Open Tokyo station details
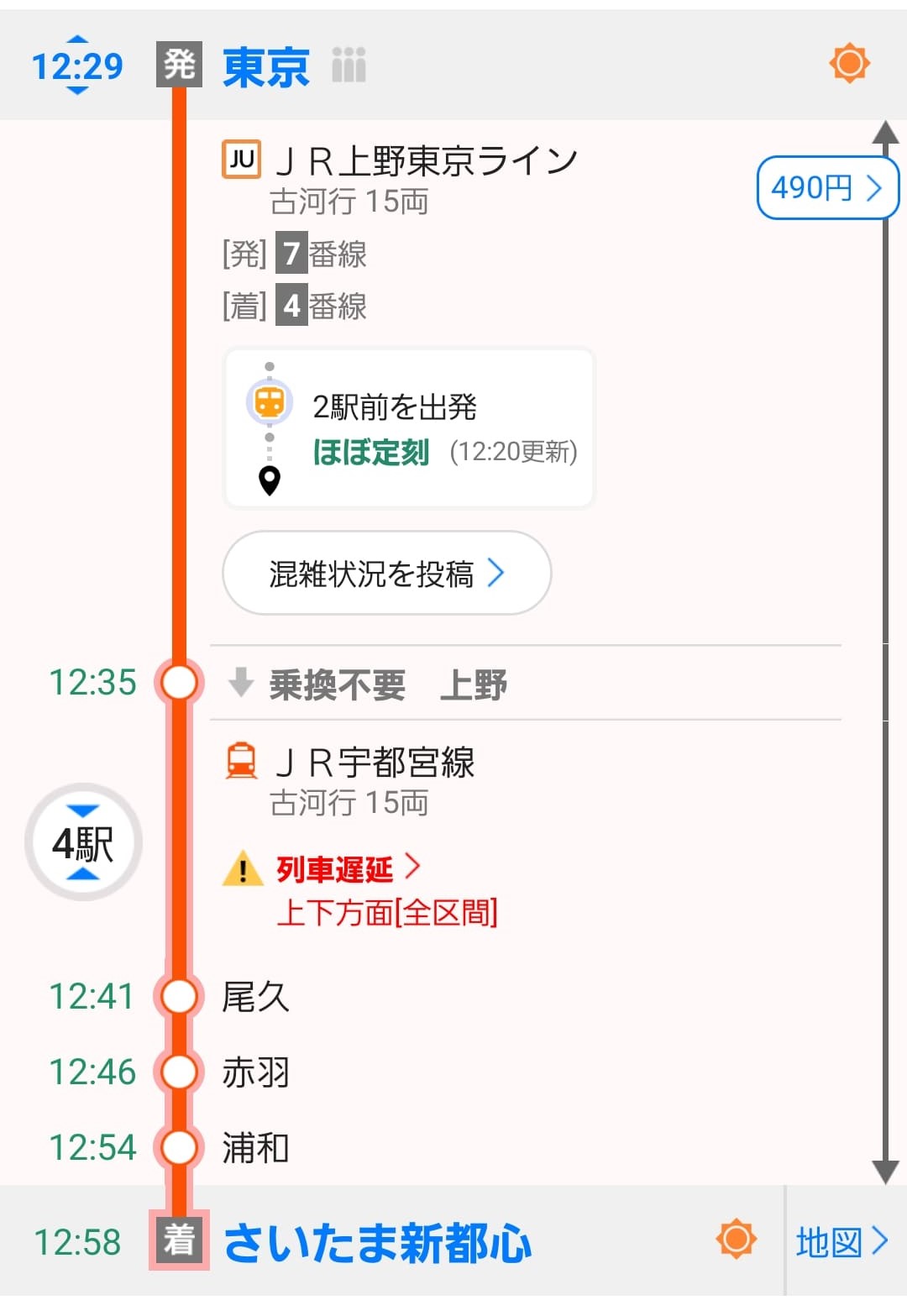Viewport: 907px width, 1316px height. (x=265, y=67)
